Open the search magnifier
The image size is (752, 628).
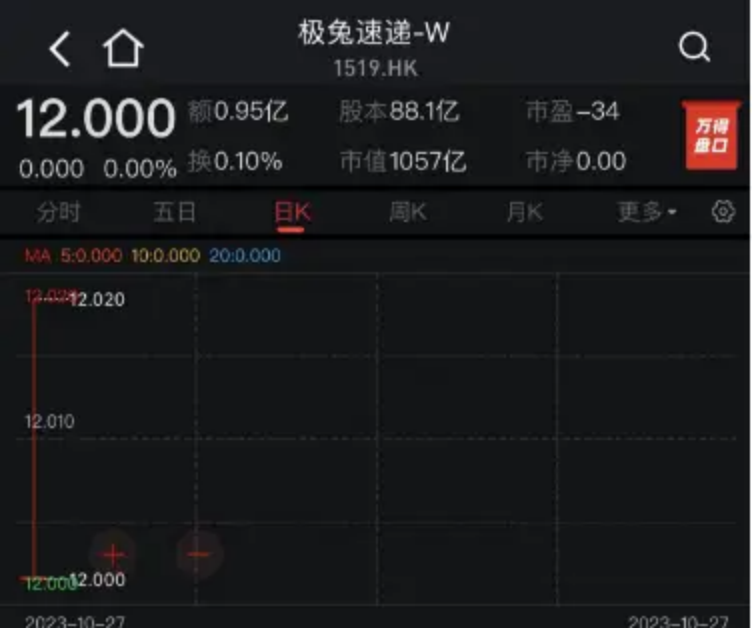[694, 47]
